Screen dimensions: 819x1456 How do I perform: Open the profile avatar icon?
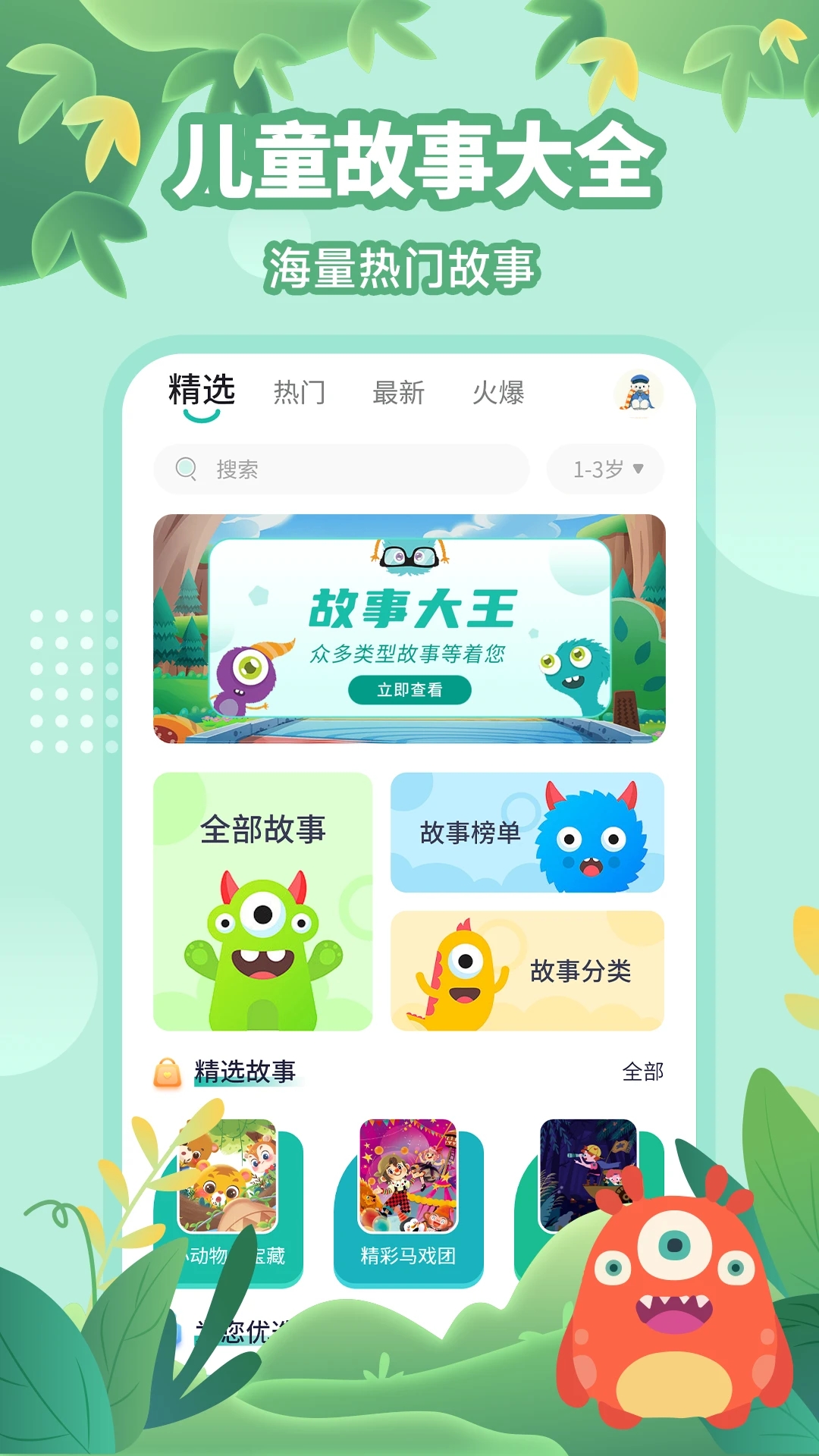[639, 394]
